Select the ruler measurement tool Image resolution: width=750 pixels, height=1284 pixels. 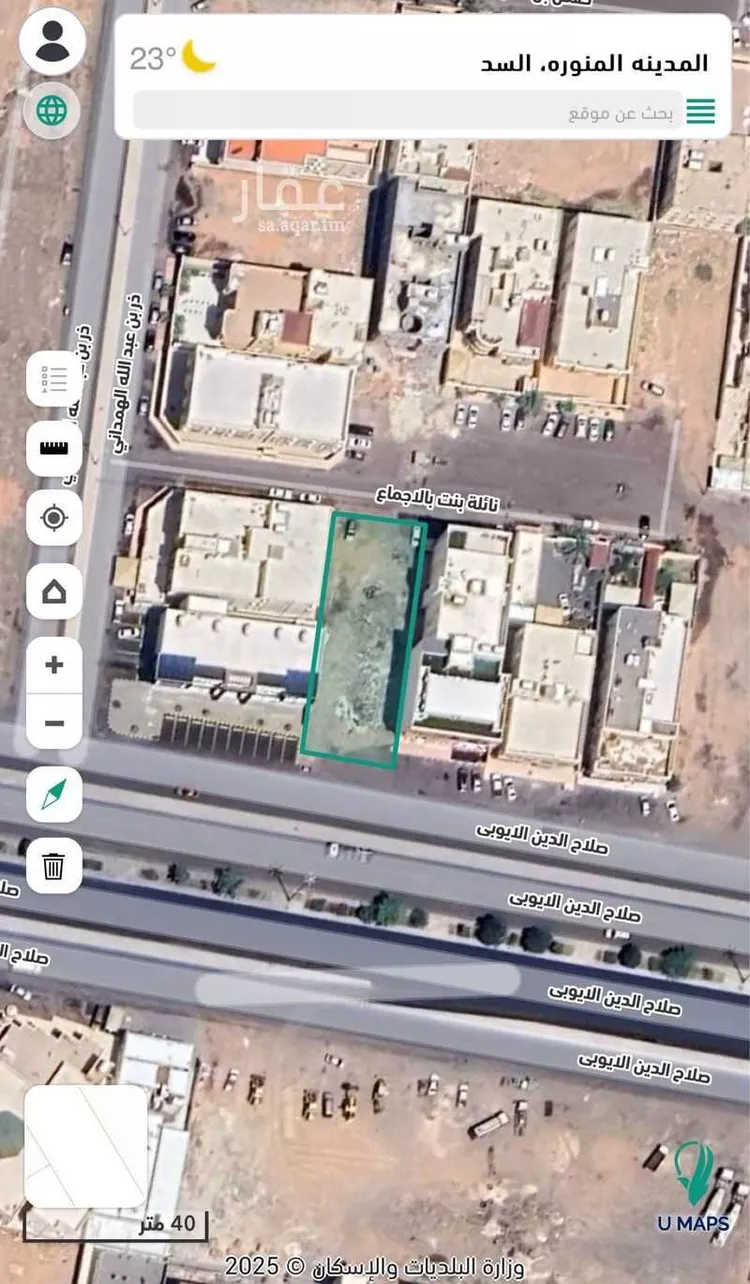point(54,448)
